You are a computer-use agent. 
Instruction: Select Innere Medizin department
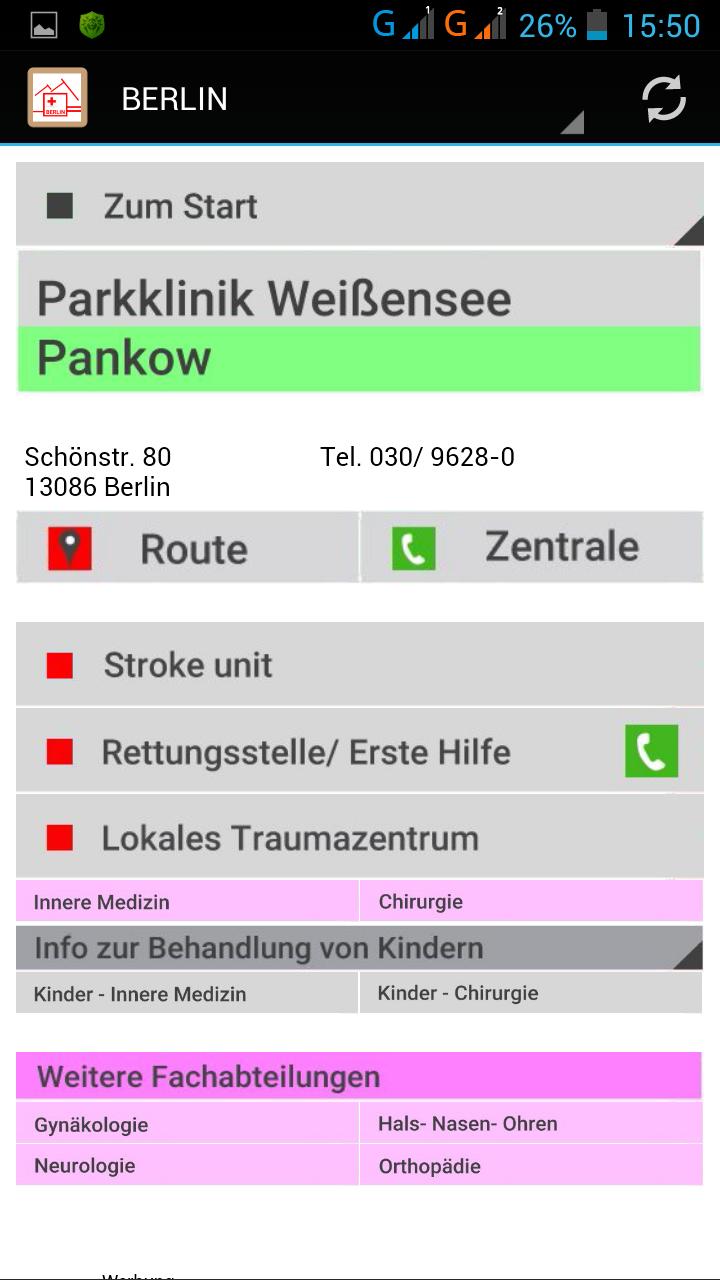click(187, 902)
